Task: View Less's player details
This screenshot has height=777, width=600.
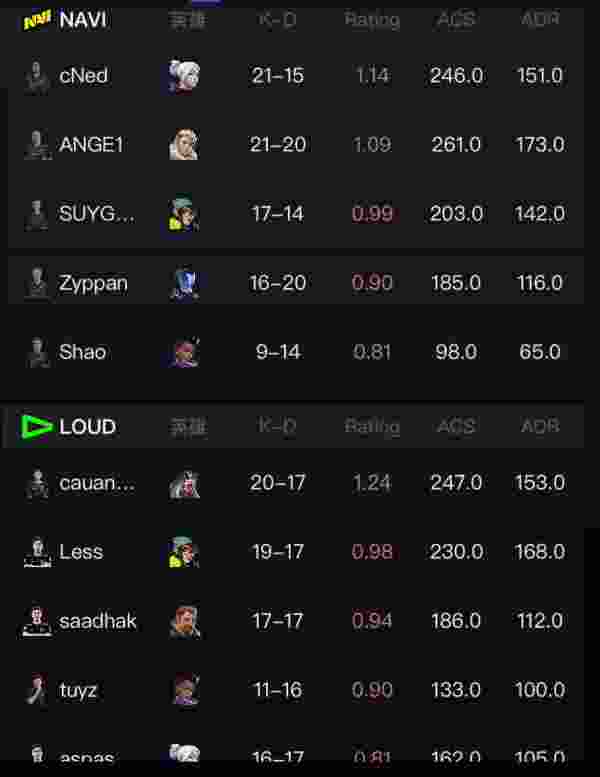Action: coord(80,552)
